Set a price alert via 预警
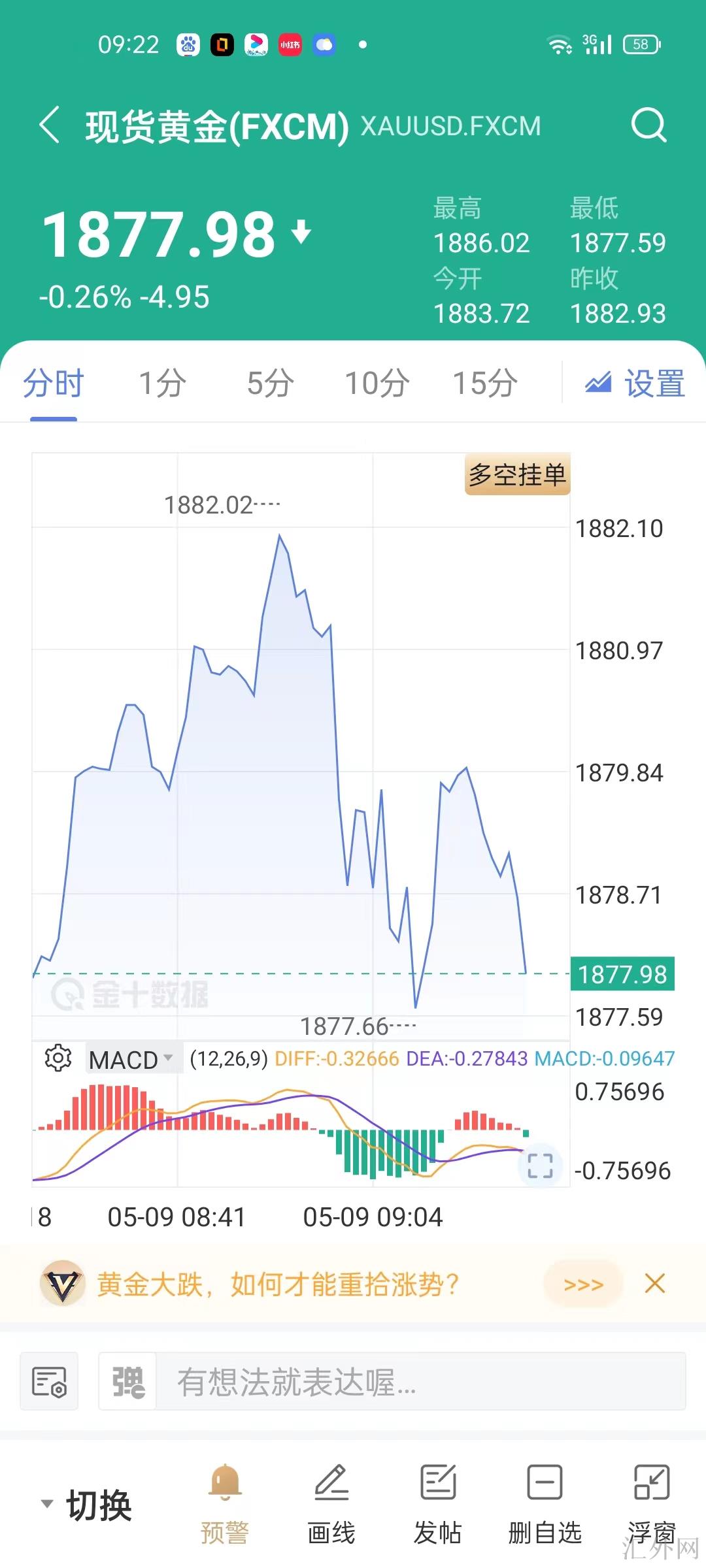Viewport: 706px width, 1568px height. (225, 1504)
